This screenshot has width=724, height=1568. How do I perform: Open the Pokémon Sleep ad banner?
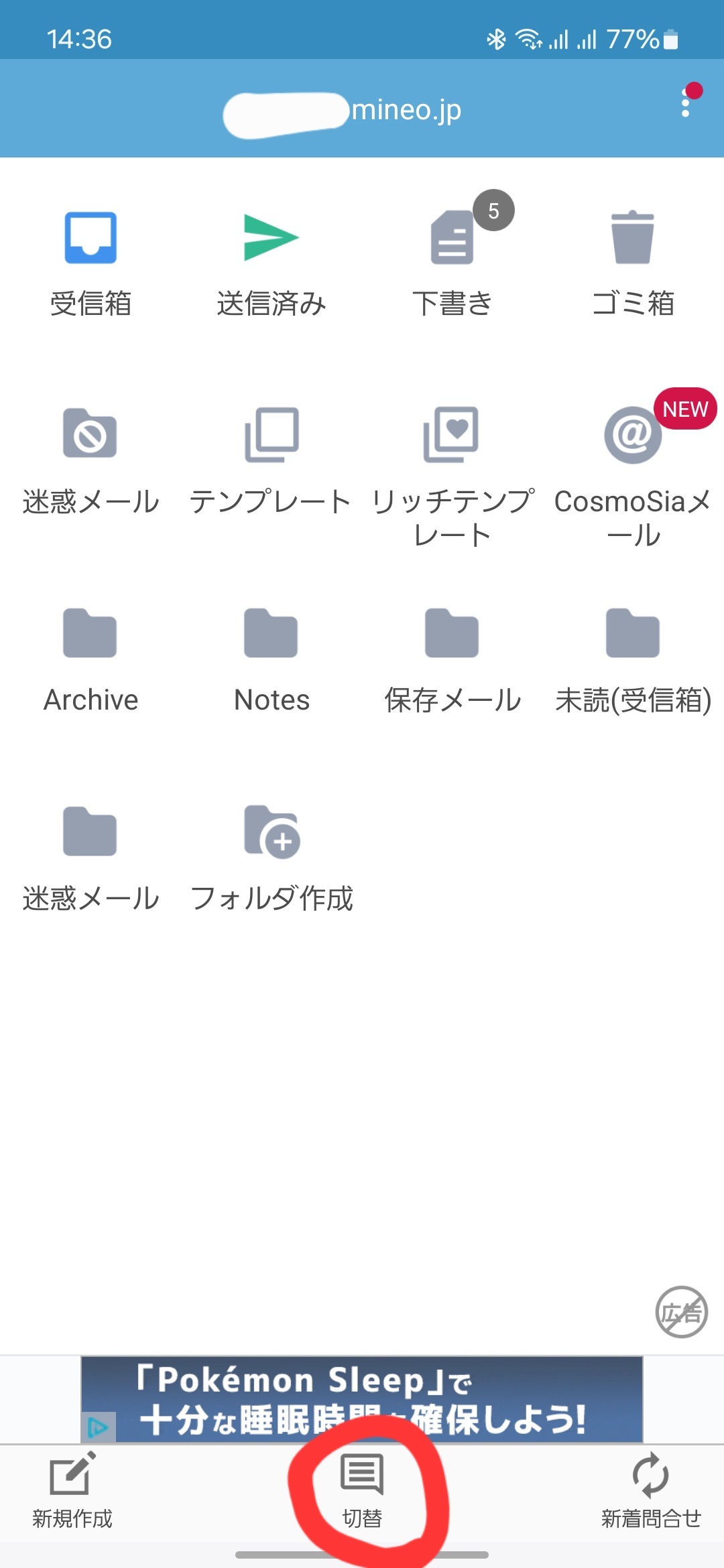coord(362,1399)
